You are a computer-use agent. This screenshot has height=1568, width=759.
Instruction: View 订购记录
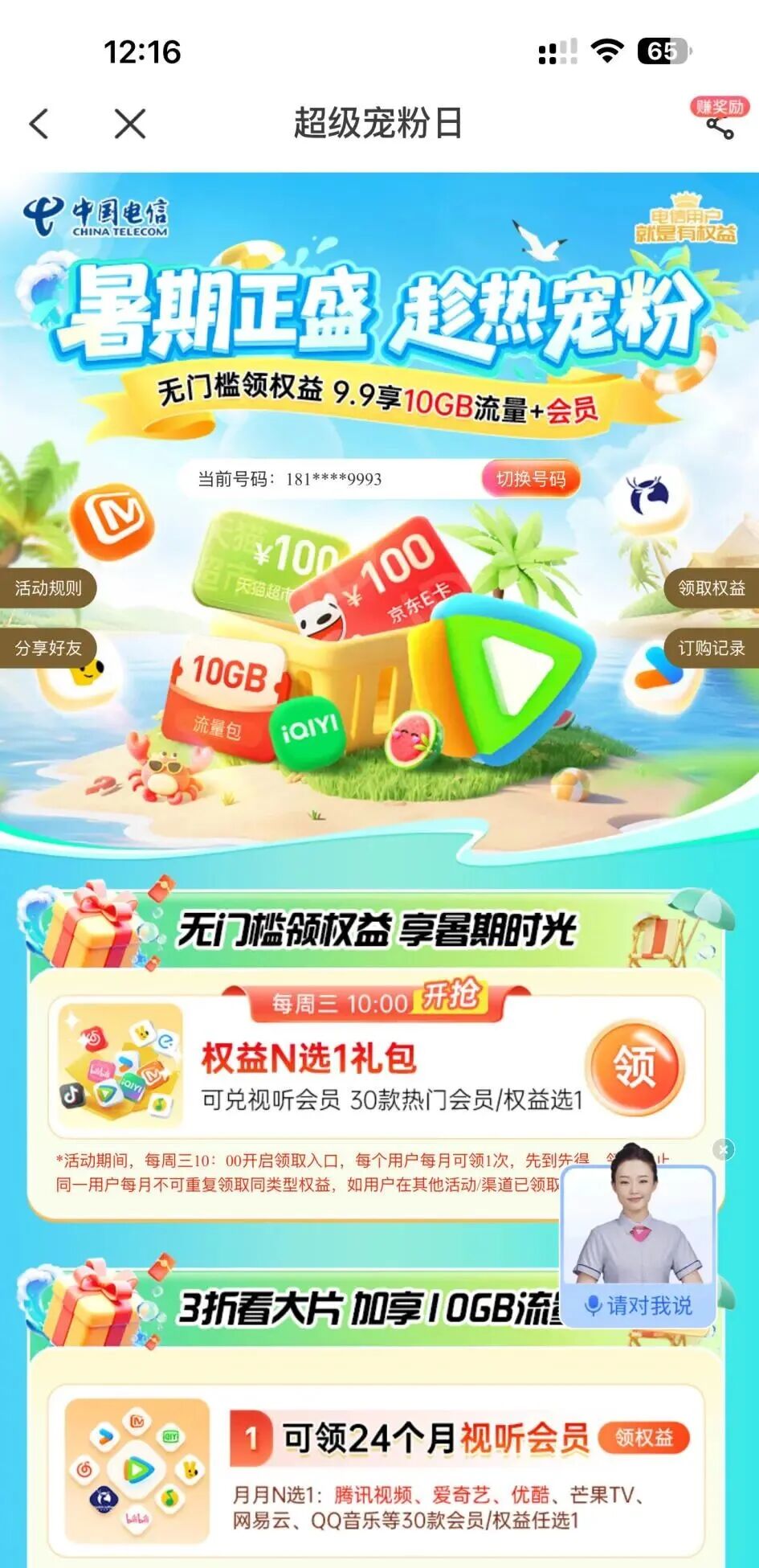[711, 648]
